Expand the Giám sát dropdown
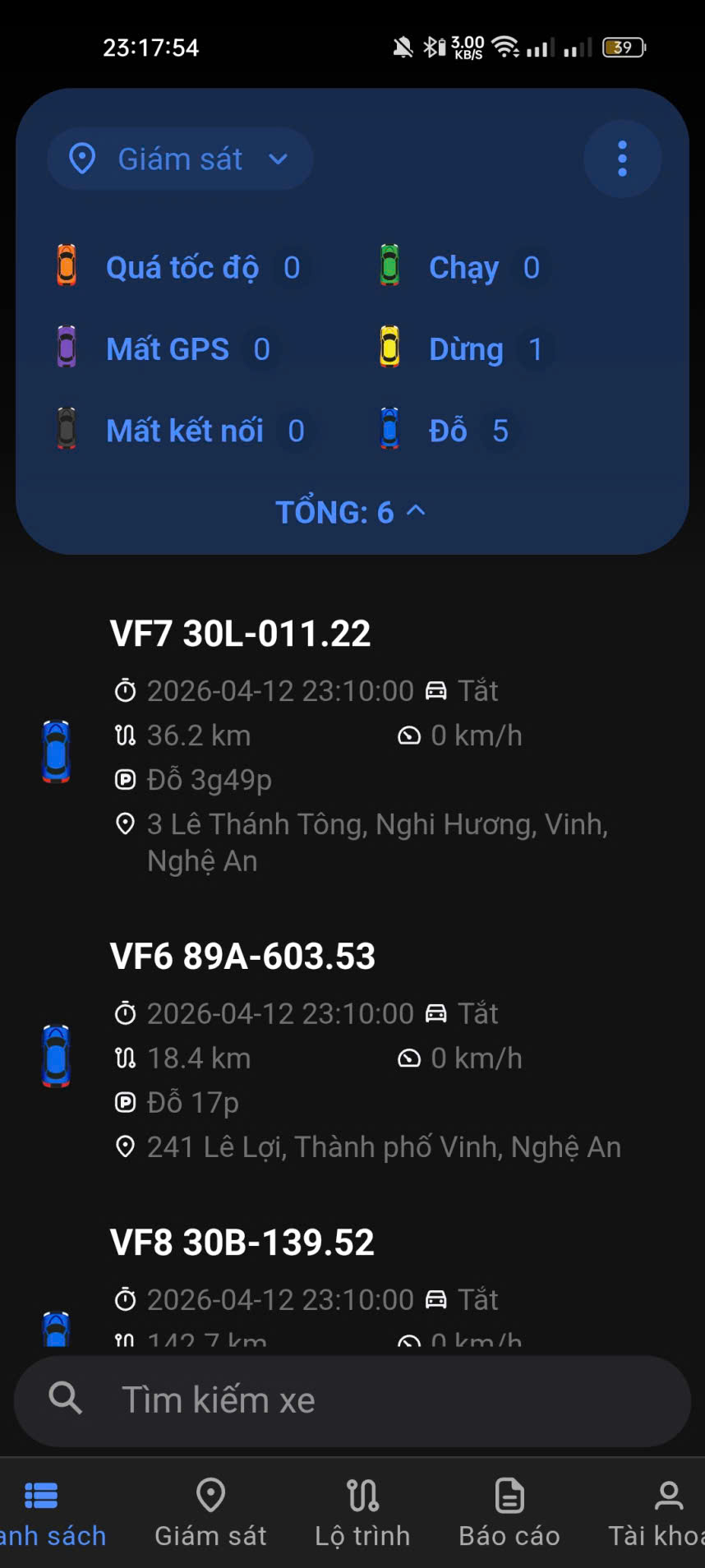Viewport: 705px width, 1568px height. (180, 159)
